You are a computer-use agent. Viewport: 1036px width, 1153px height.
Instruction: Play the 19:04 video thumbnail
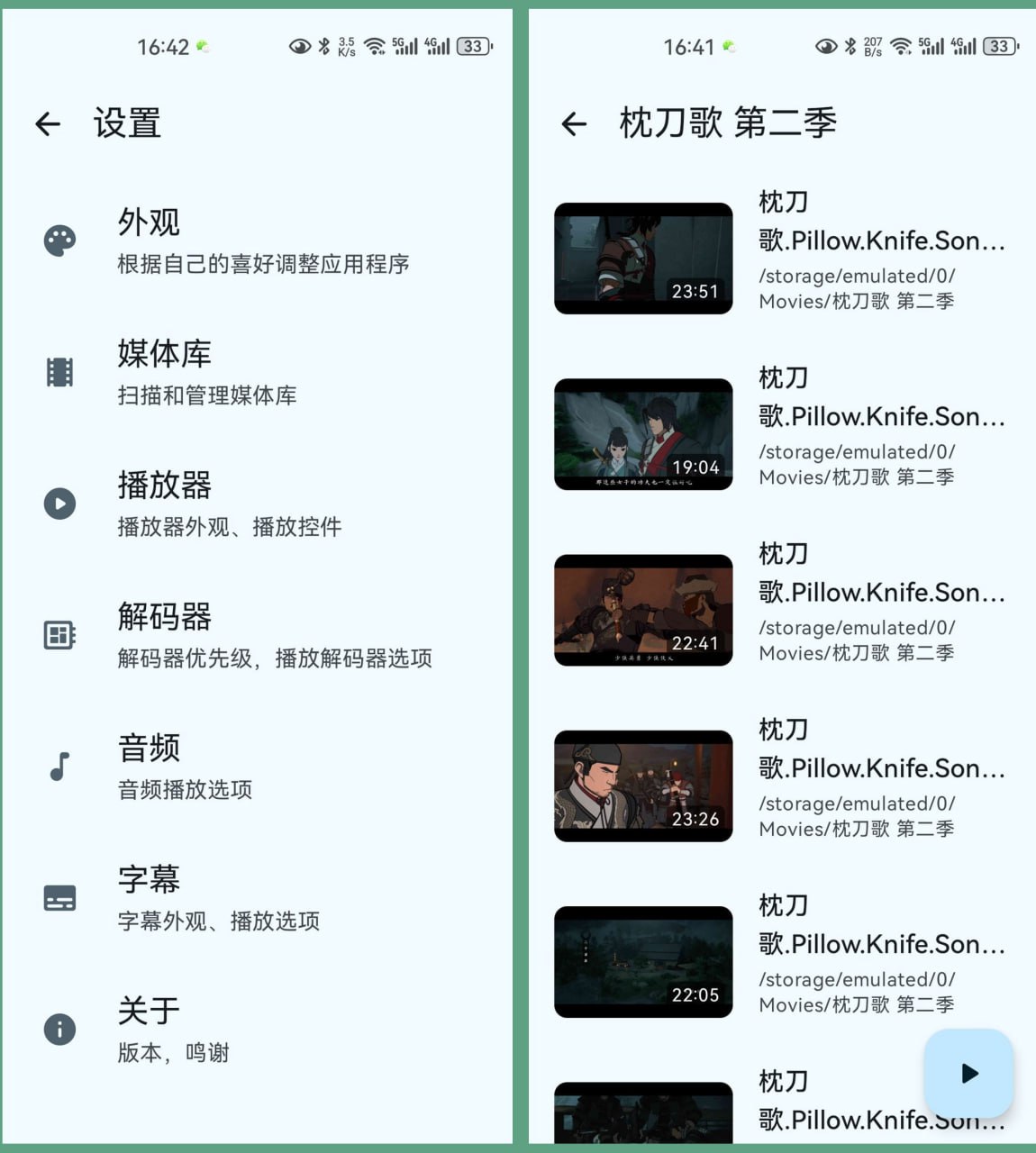pos(643,435)
